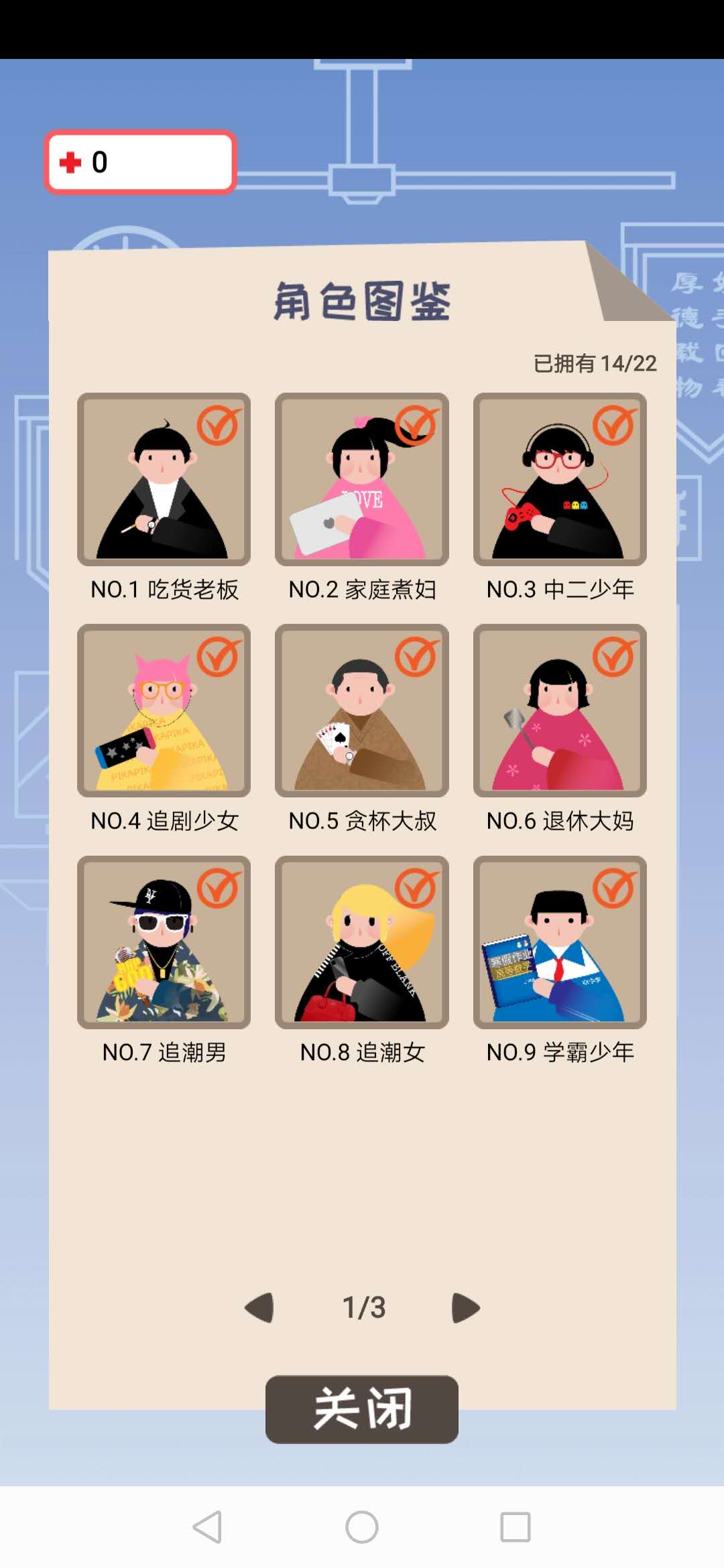Select the NO.5 贪杯大叔 card-playing character
The height and width of the screenshot is (1568, 724).
tap(362, 712)
